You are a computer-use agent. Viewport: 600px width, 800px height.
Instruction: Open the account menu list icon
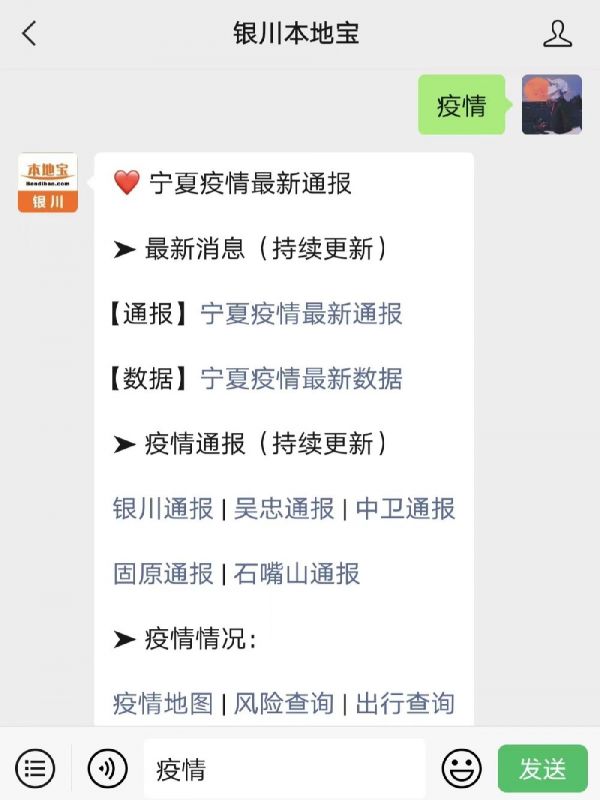[35, 769]
